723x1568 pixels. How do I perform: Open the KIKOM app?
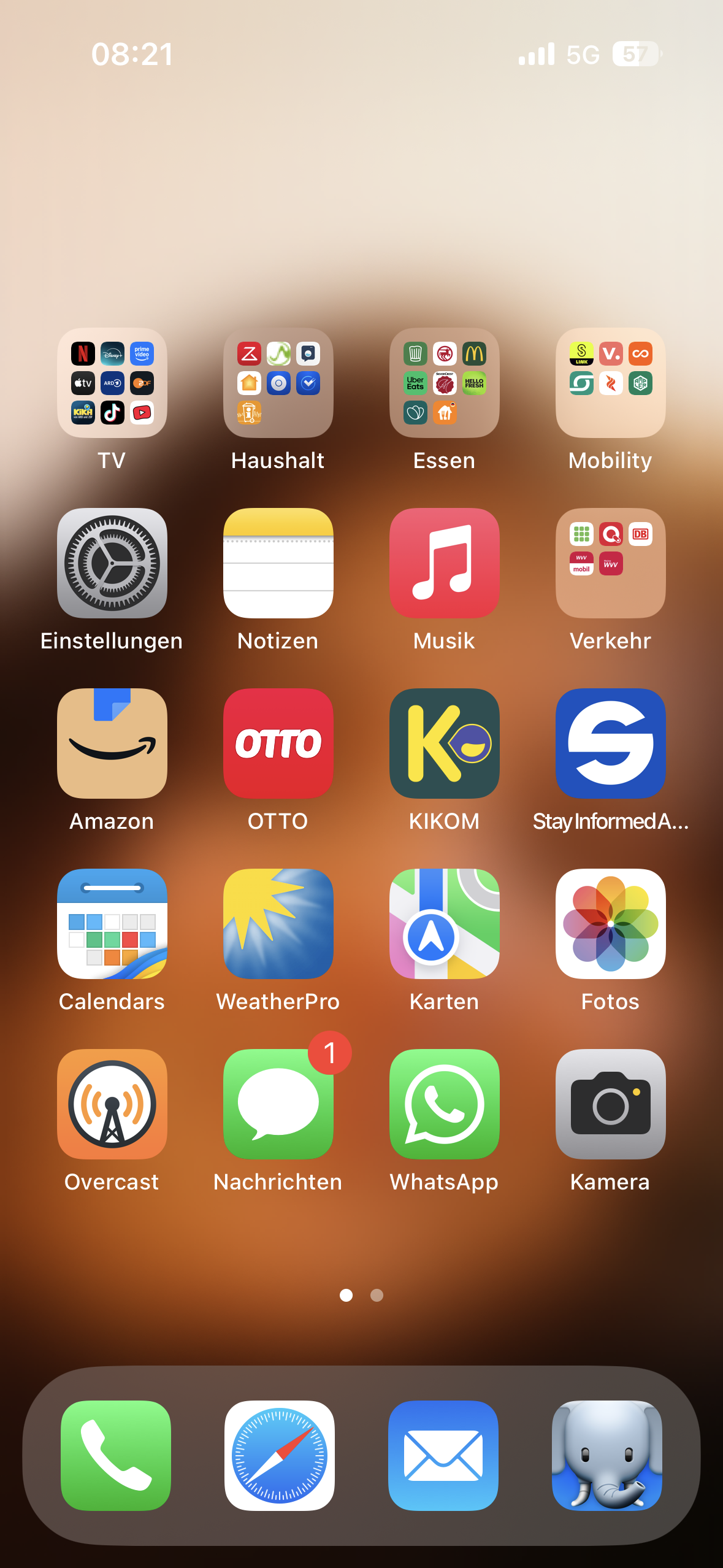pyautogui.click(x=445, y=744)
